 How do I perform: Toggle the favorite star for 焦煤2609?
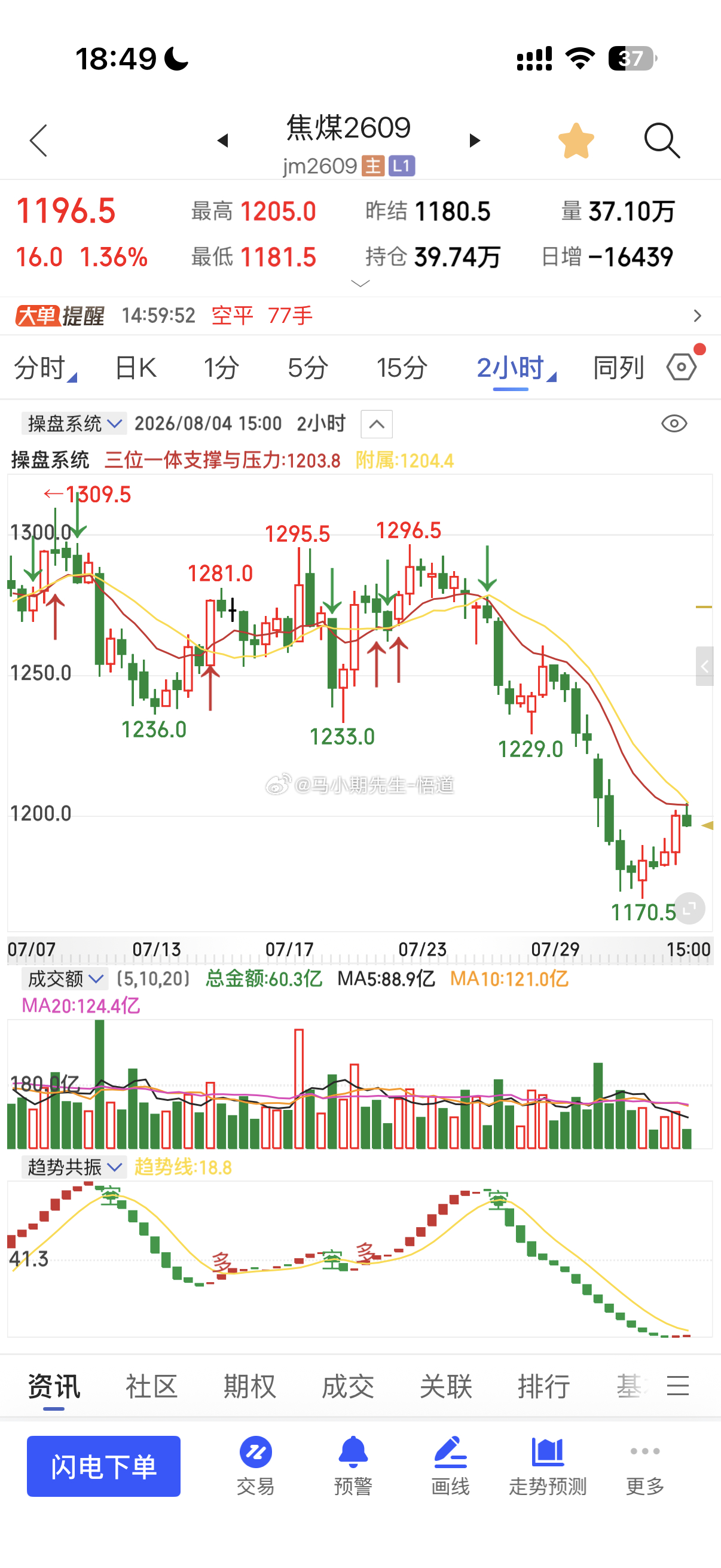(576, 141)
